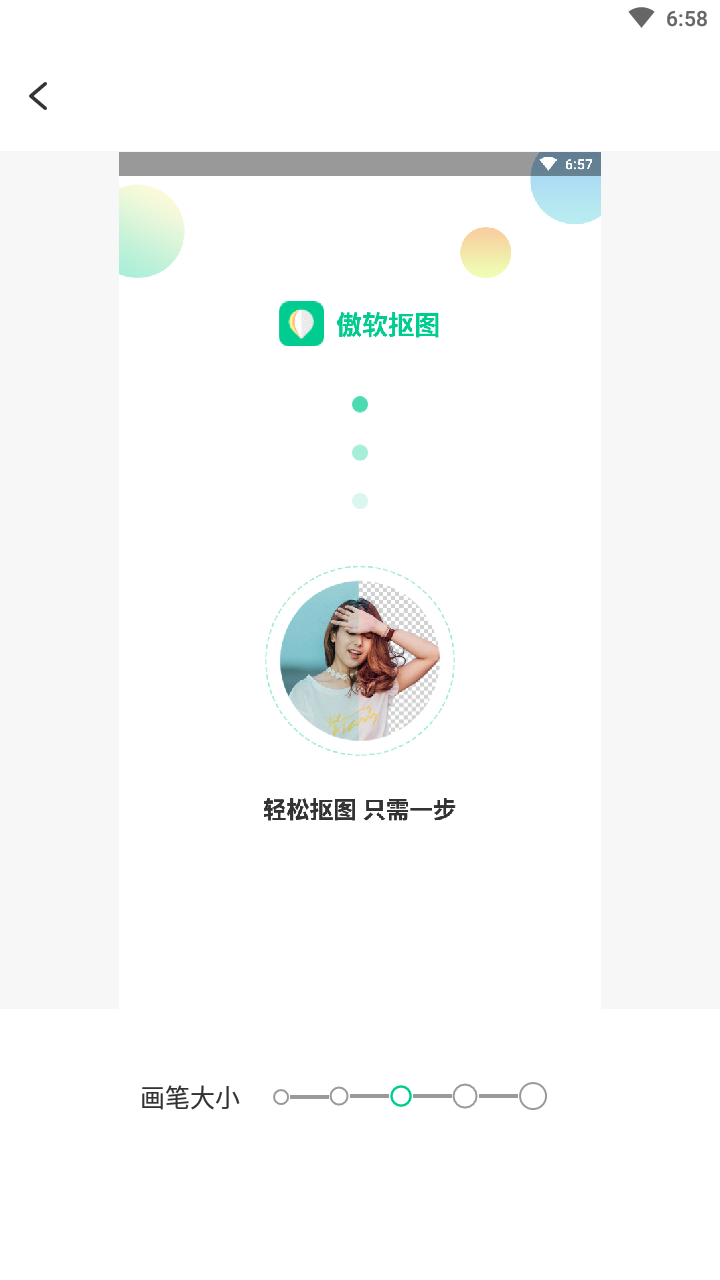Tap the yellow decorative circle
The image size is (720, 1280).
485,252
